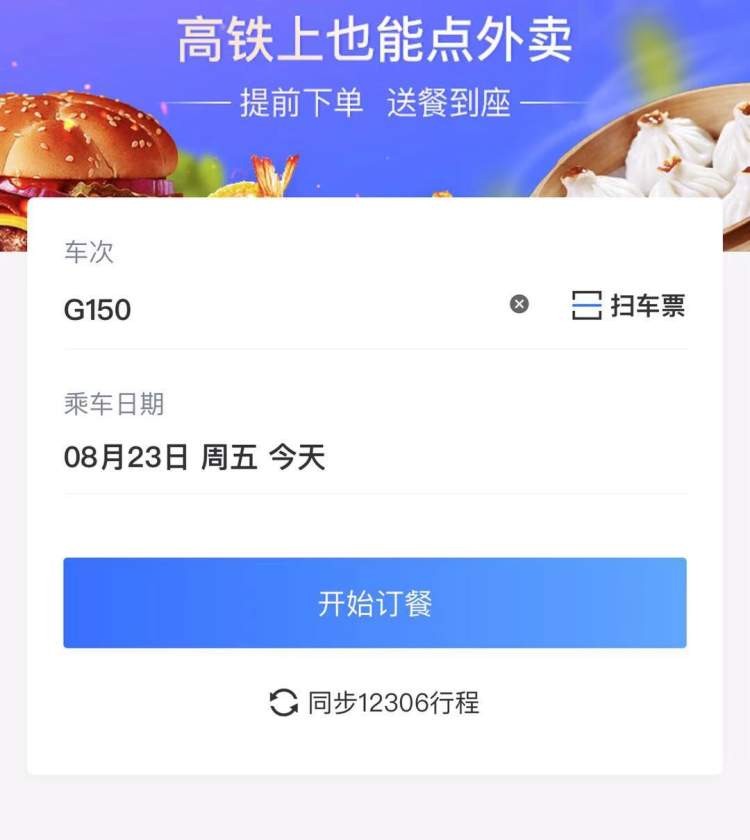
Task: Tap 扫车票 to scan a ticket
Action: coord(629,305)
